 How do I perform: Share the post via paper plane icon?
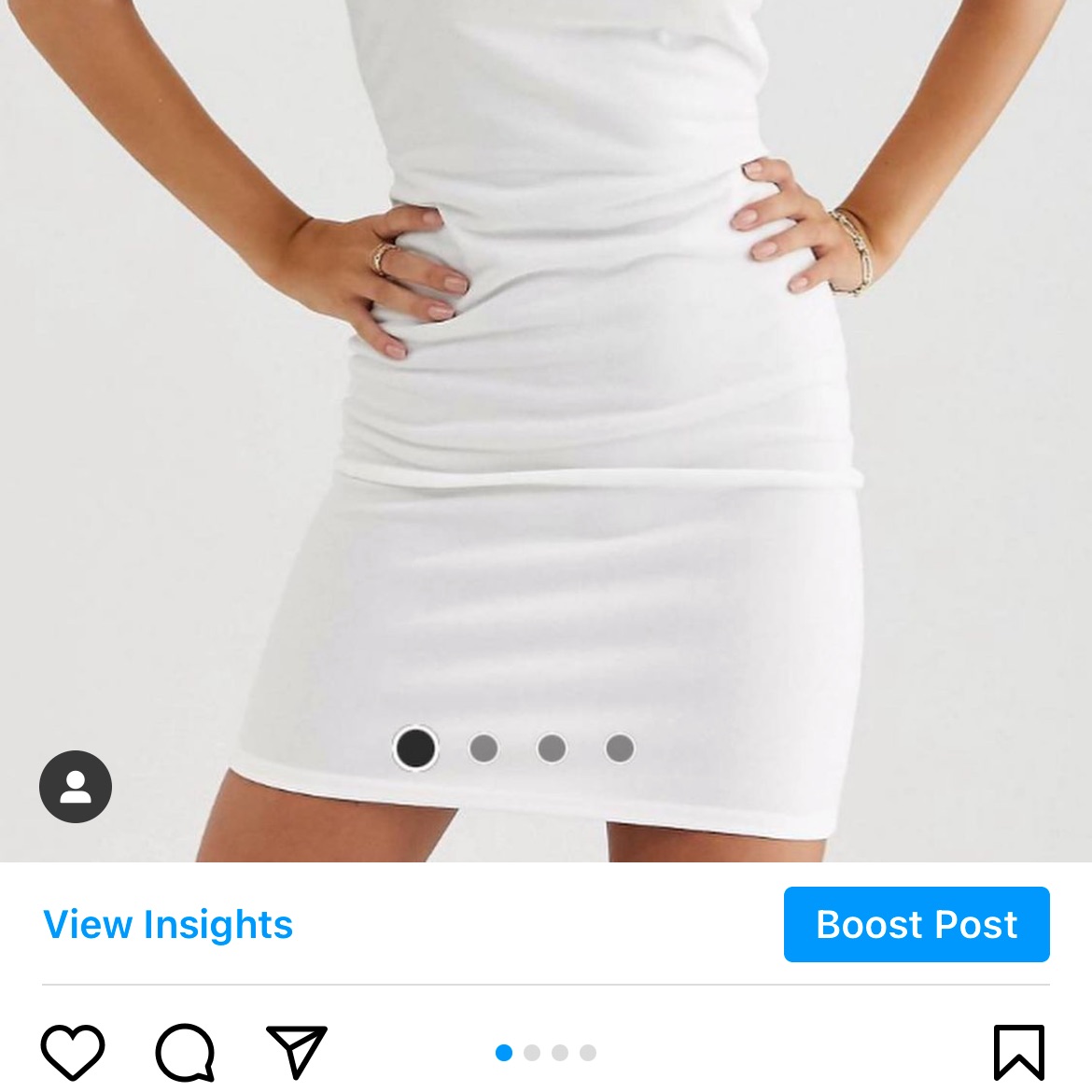(x=297, y=1052)
